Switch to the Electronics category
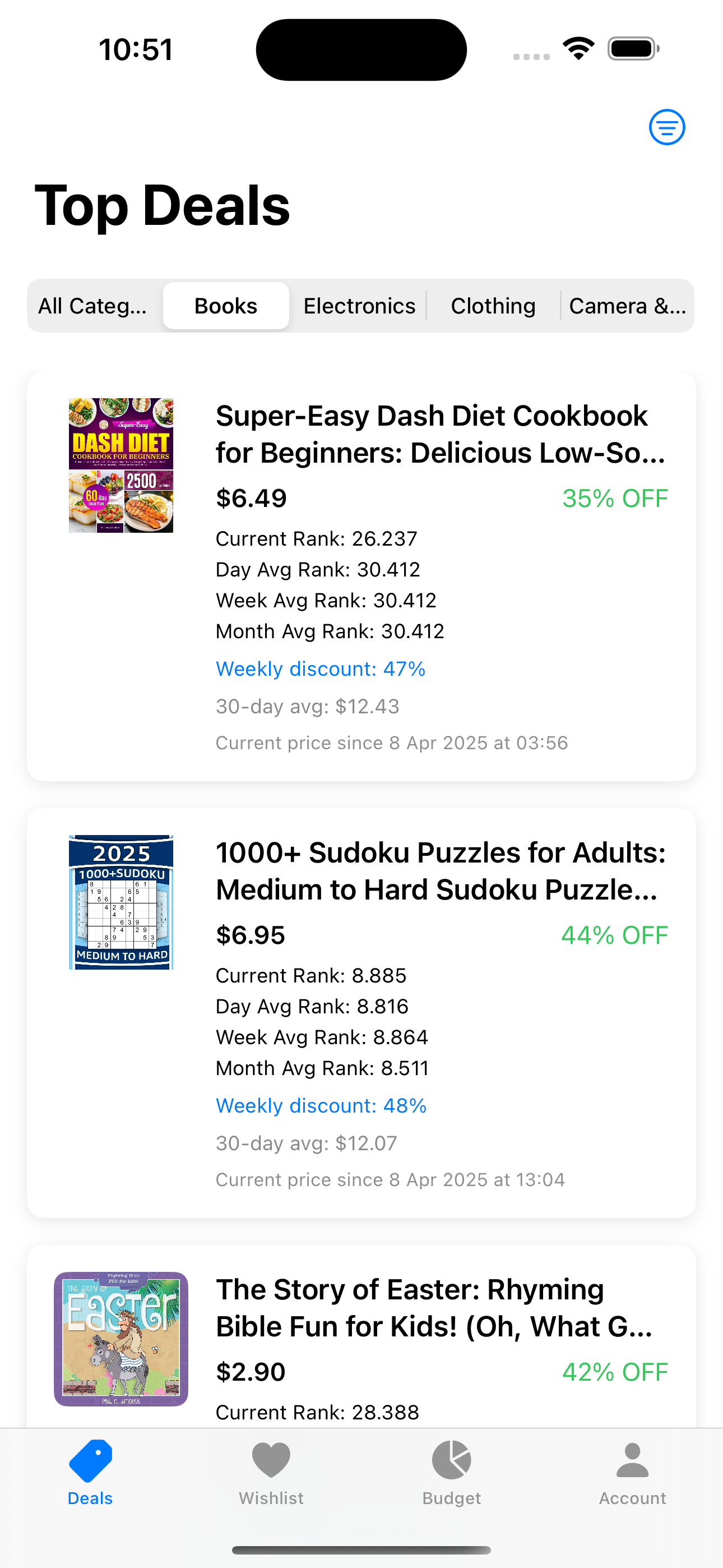The image size is (723, 1568). [x=359, y=306]
